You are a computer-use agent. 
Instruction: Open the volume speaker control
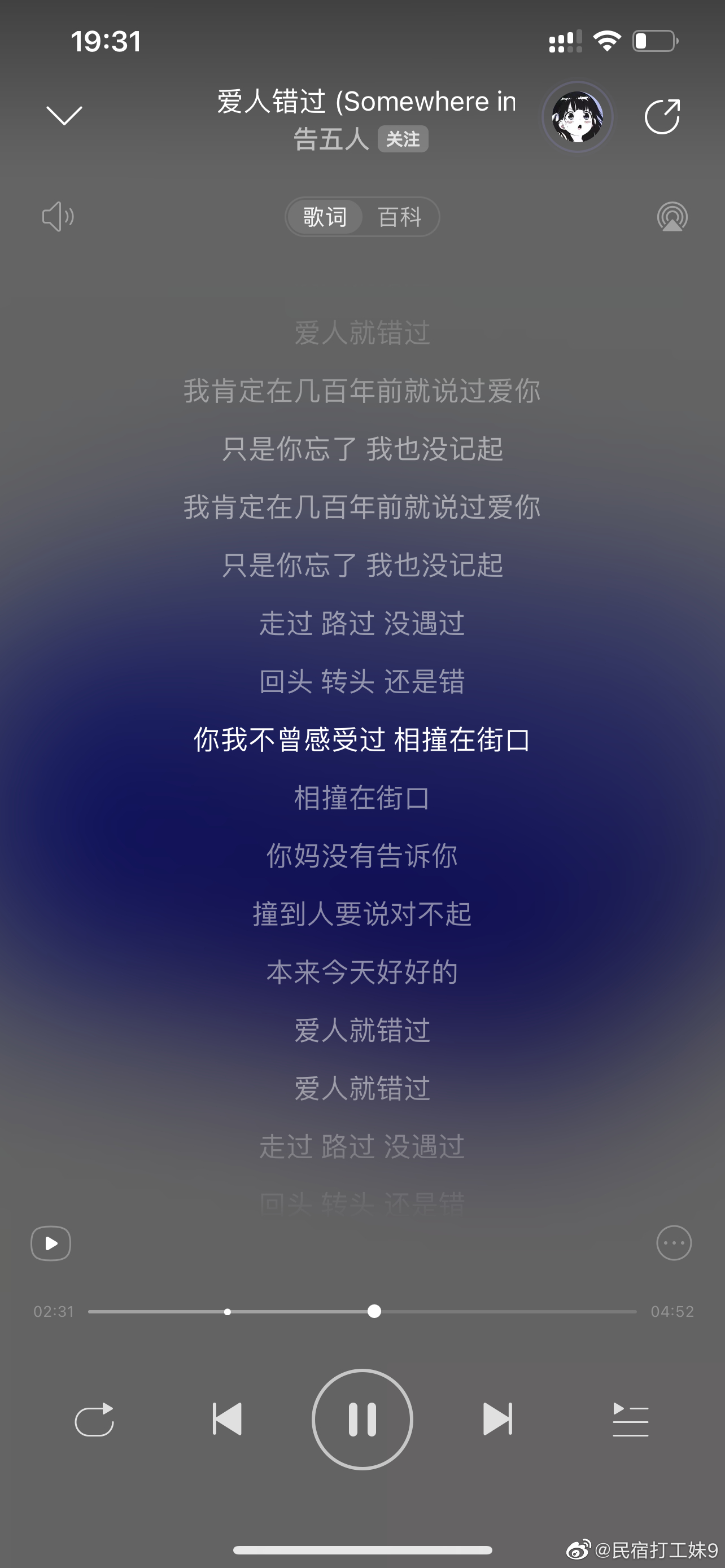pos(58,217)
